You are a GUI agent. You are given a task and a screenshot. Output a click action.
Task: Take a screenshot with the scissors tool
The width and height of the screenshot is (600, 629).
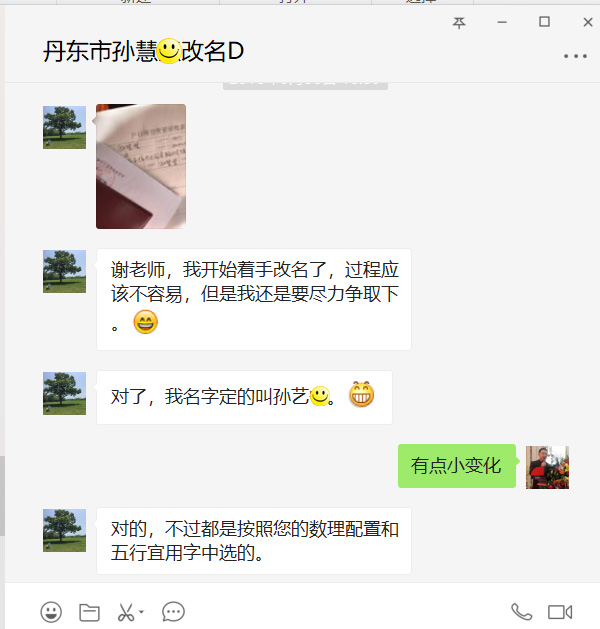(x=126, y=611)
